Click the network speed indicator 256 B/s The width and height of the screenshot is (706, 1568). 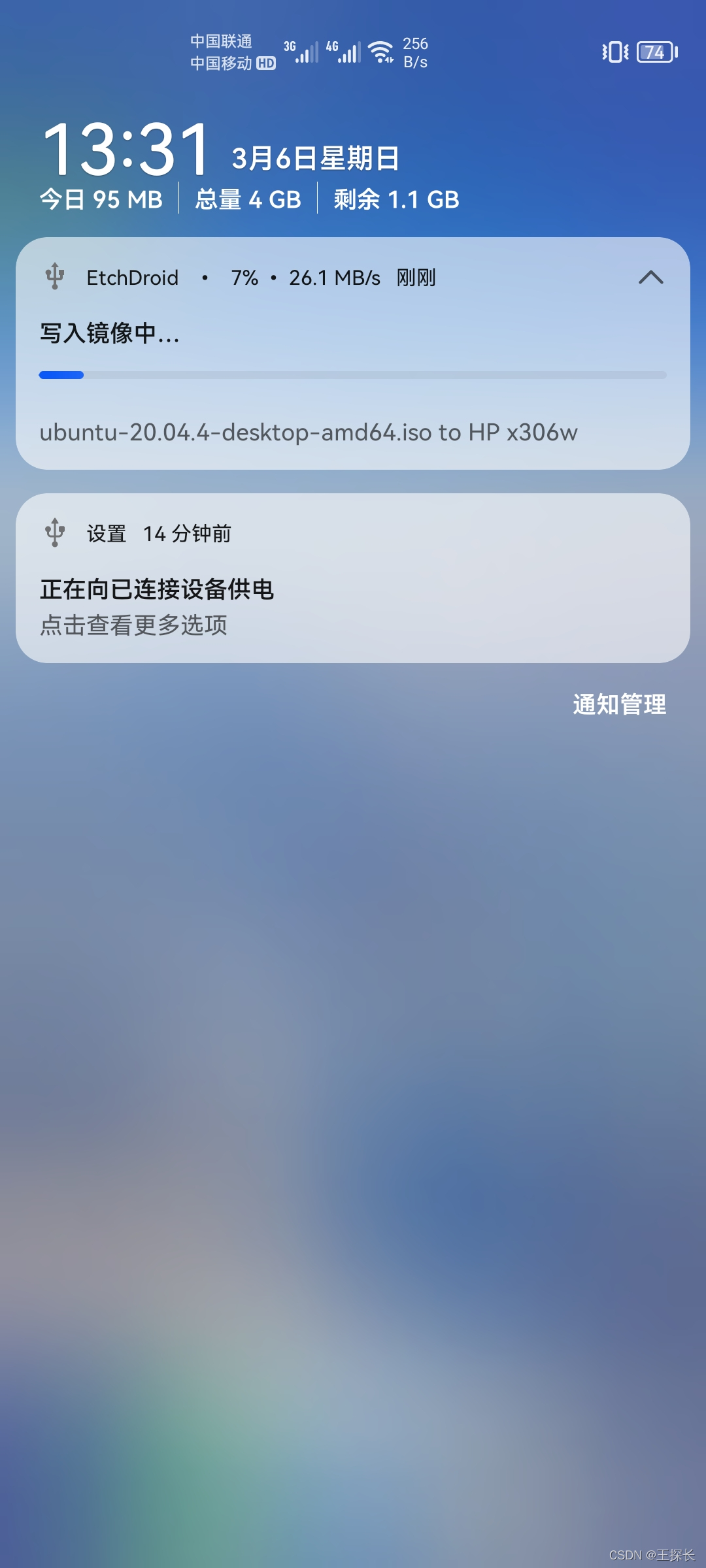[414, 52]
